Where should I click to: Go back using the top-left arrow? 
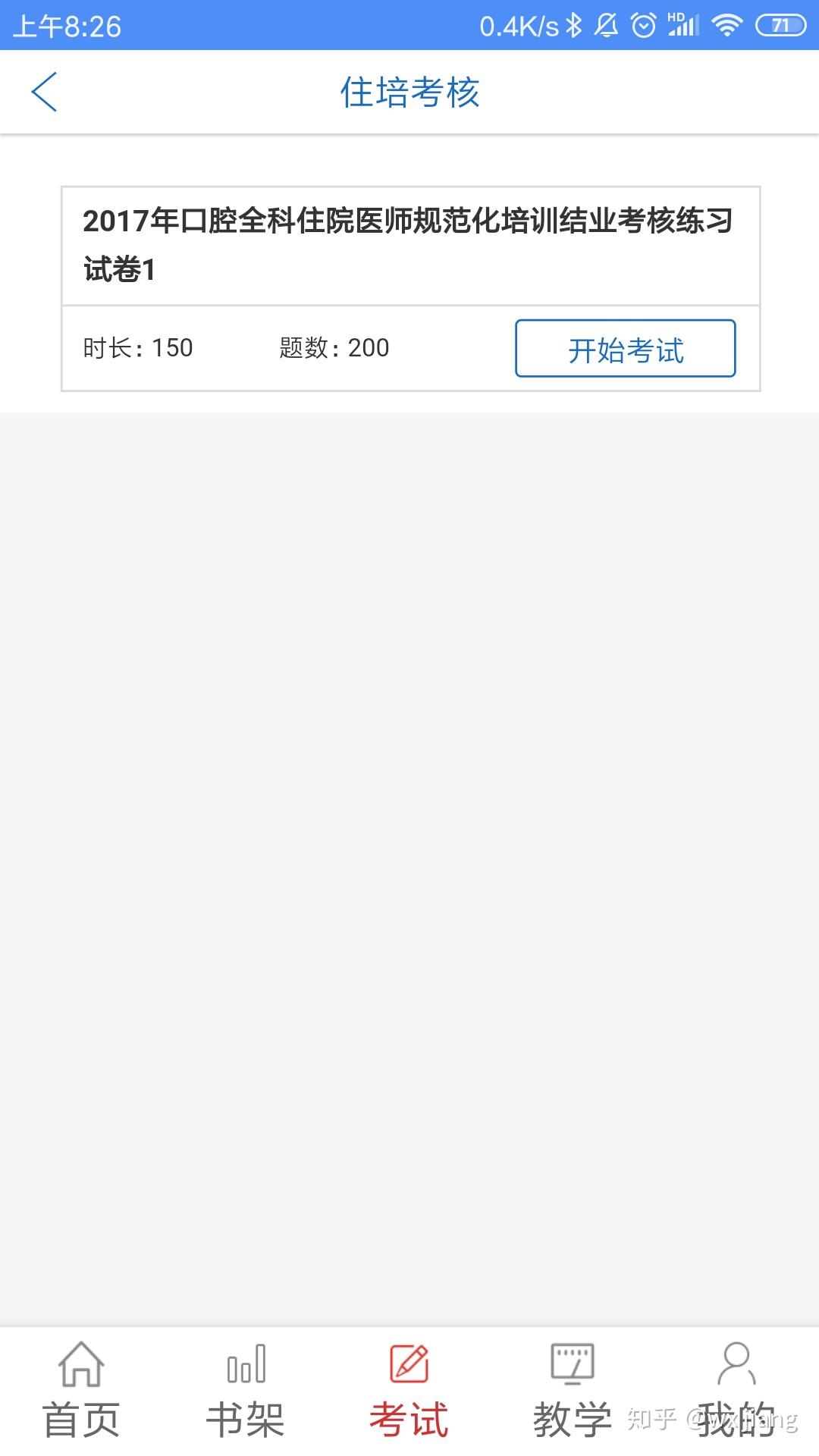(x=44, y=92)
